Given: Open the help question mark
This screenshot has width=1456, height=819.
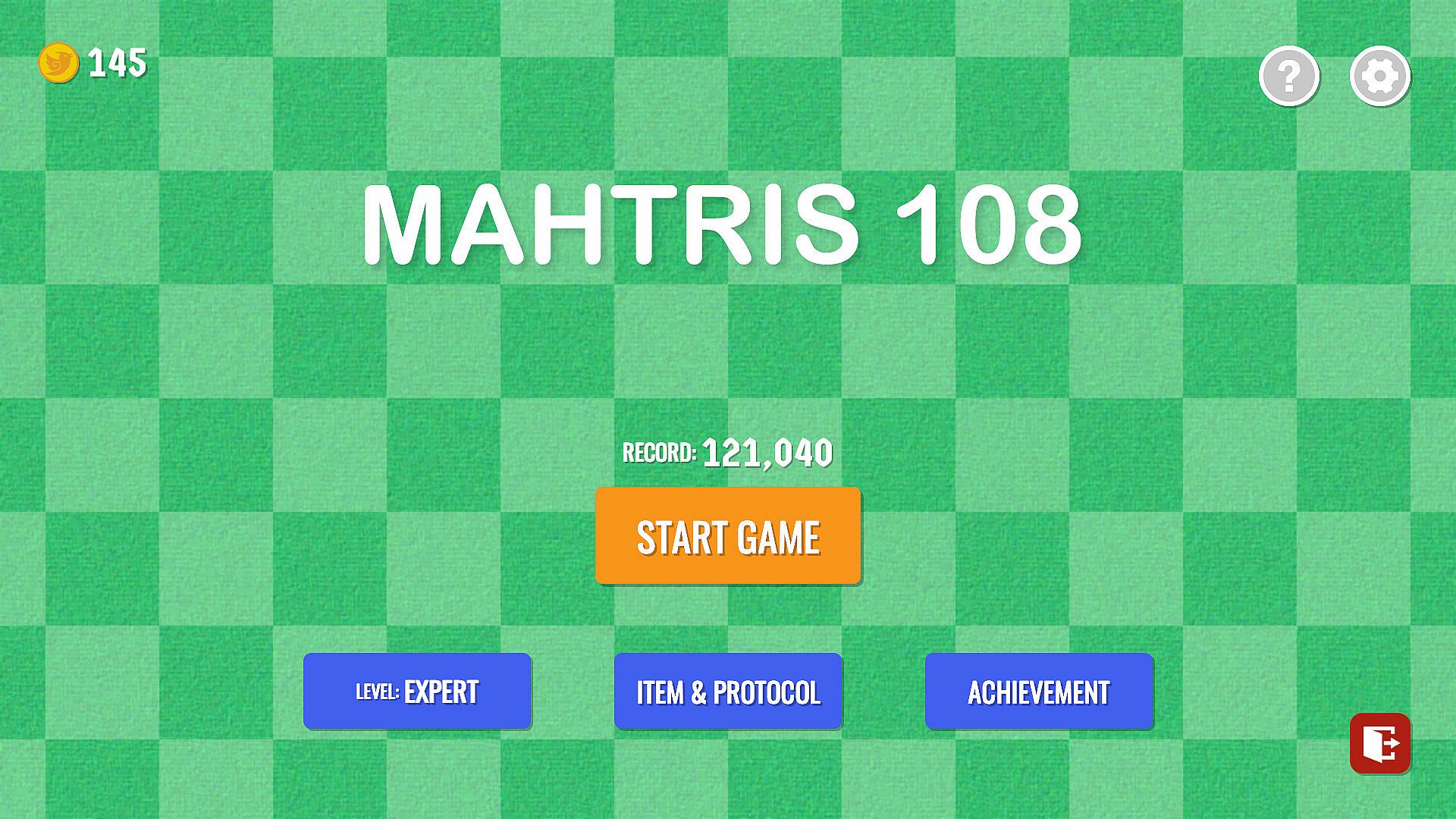Looking at the screenshot, I should coord(1289,76).
